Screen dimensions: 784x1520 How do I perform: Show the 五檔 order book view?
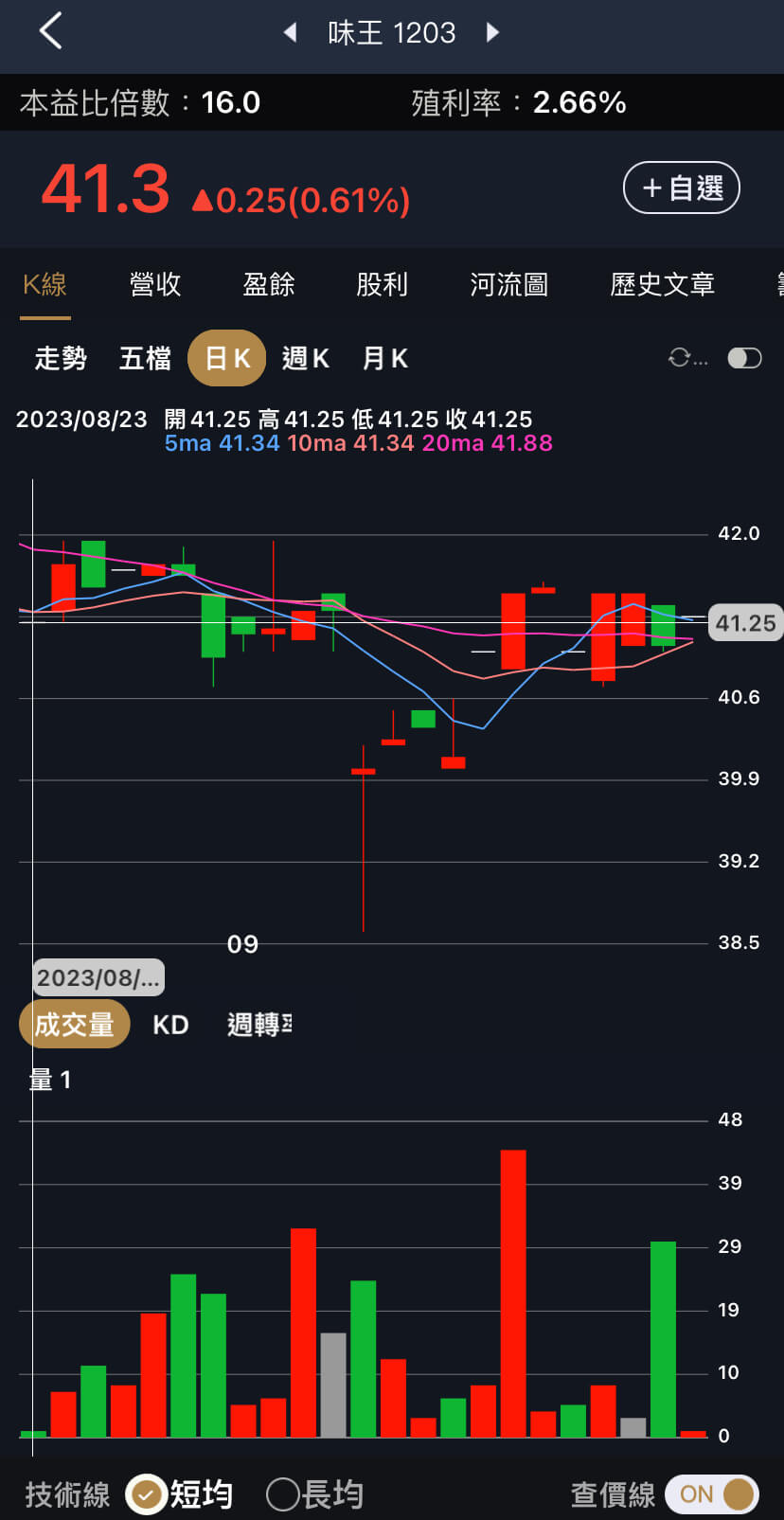pyautogui.click(x=145, y=358)
